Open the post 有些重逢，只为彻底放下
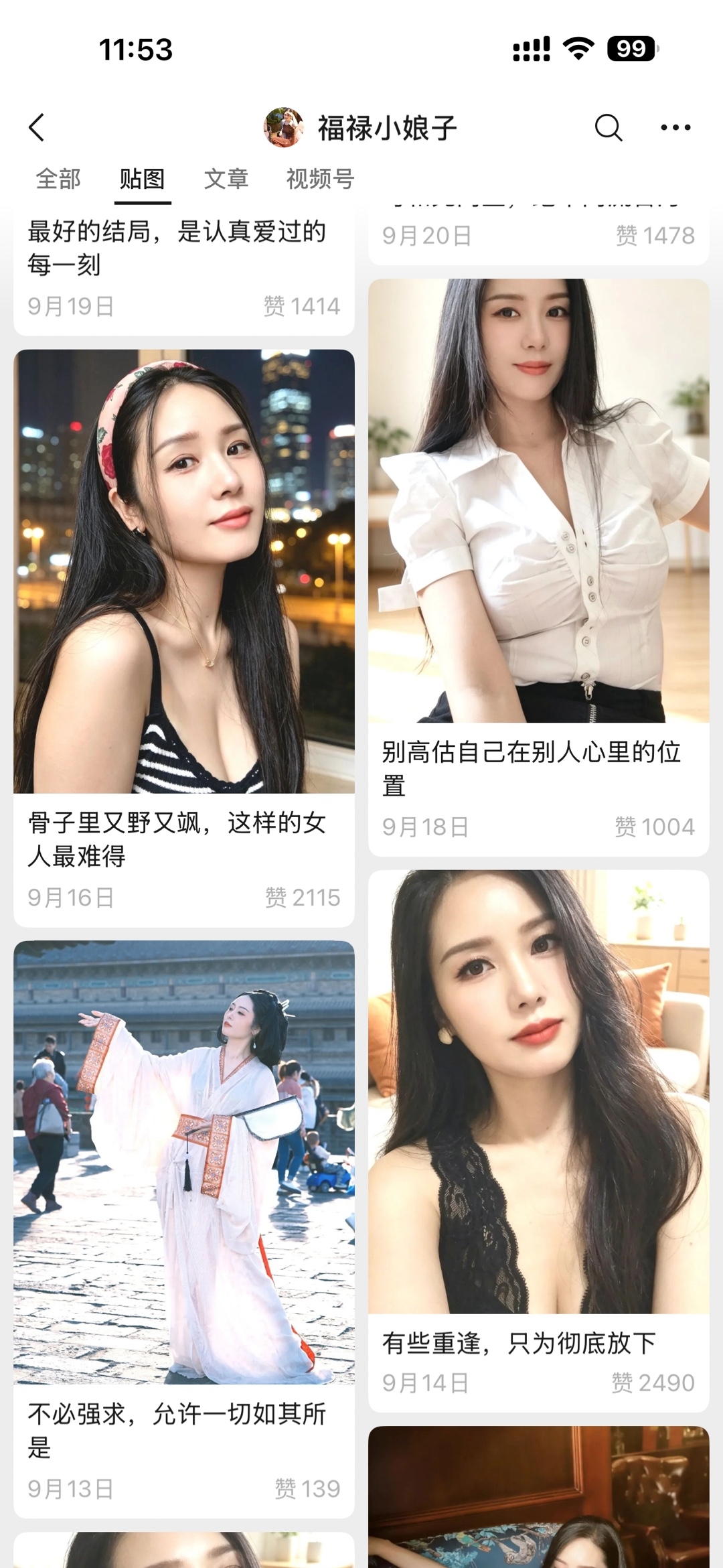723x1568 pixels. tap(539, 1141)
